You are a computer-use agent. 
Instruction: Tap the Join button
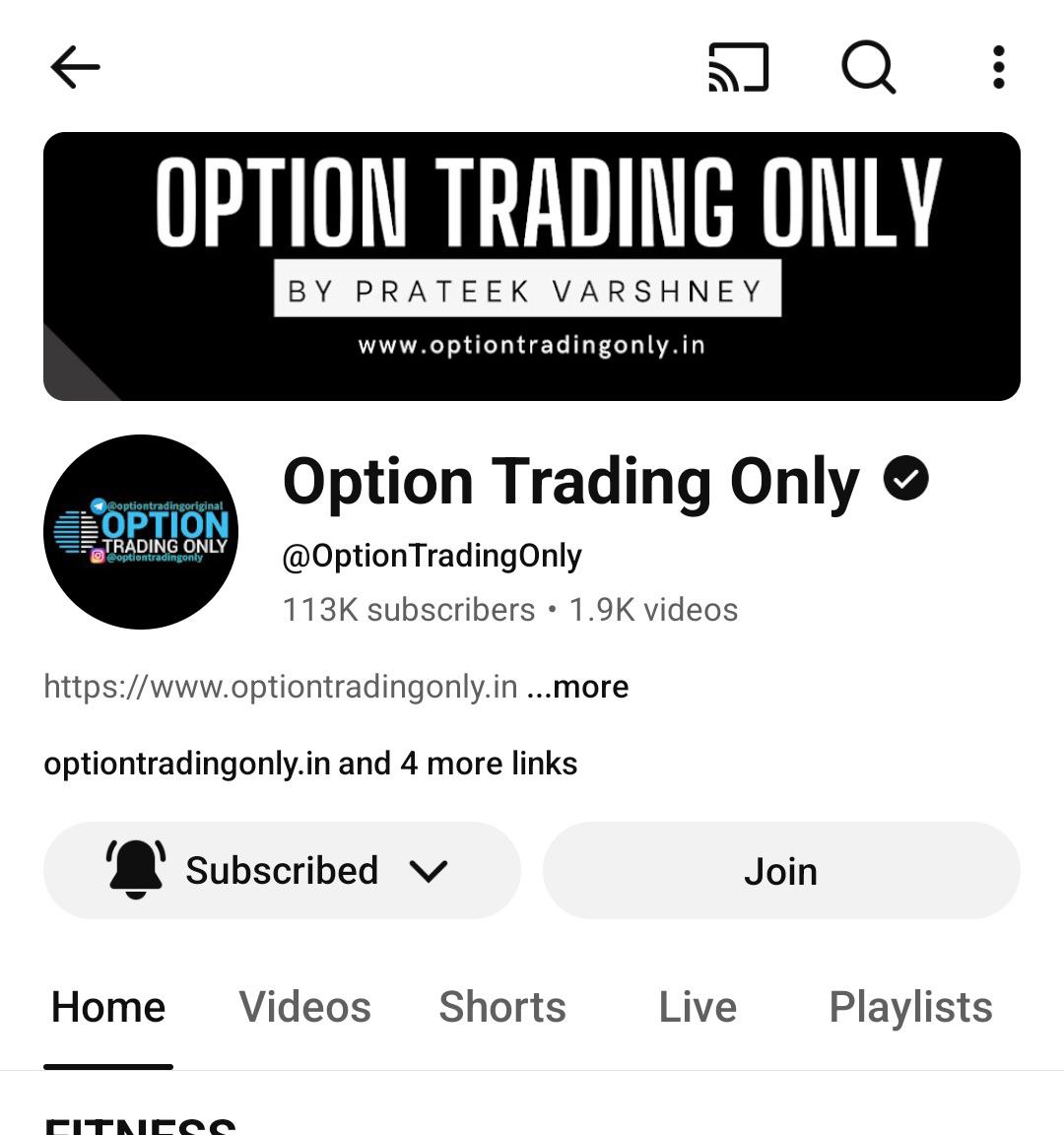tap(781, 870)
